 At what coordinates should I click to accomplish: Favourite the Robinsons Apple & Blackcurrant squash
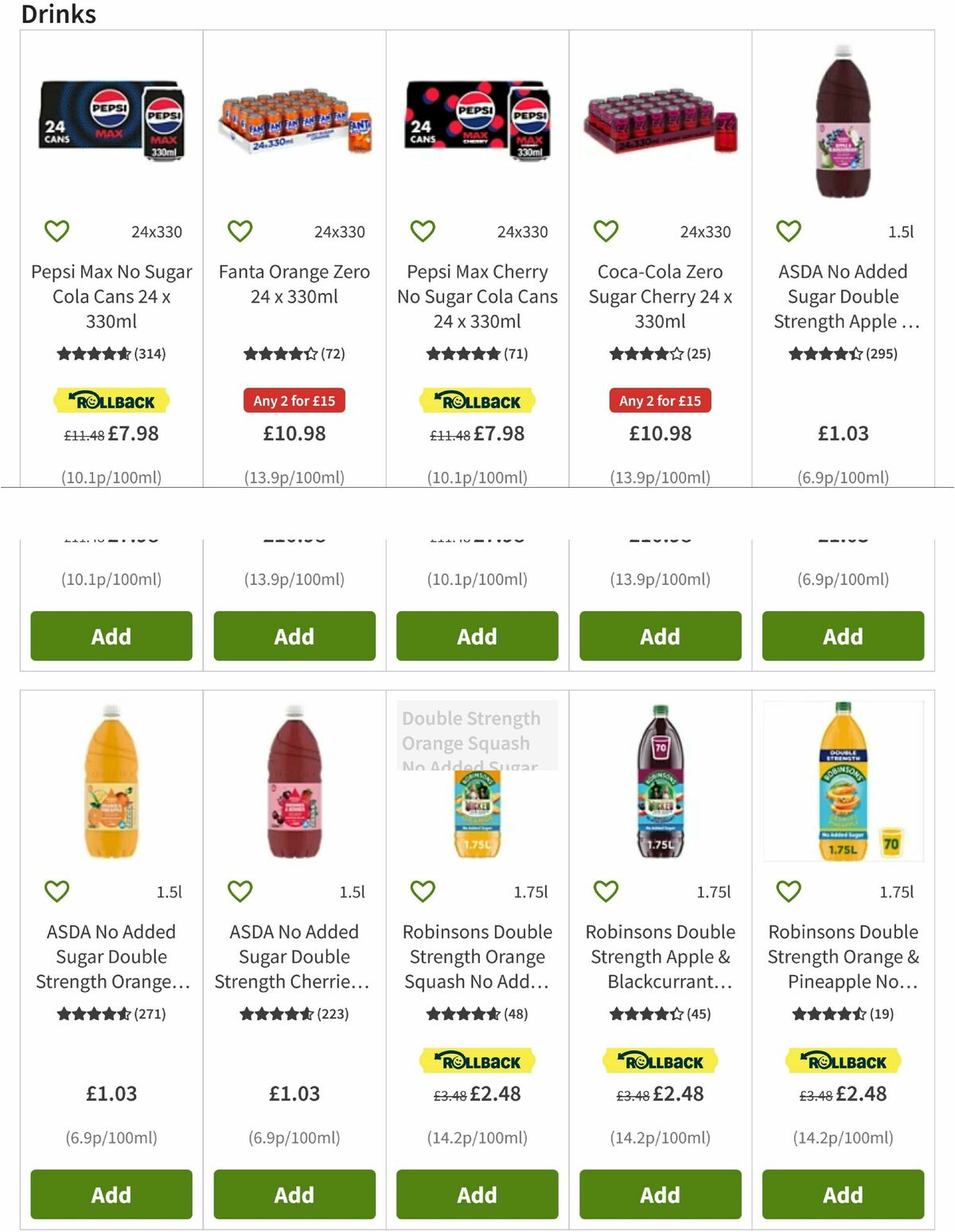click(605, 891)
